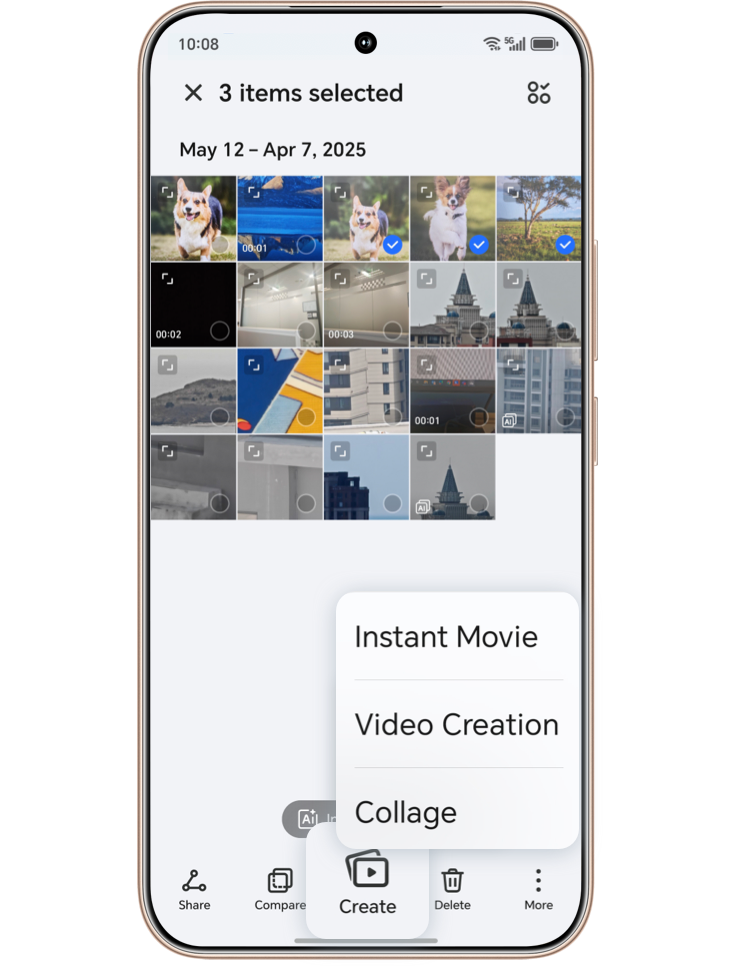Tap the select all icon

pyautogui.click(x=539, y=93)
